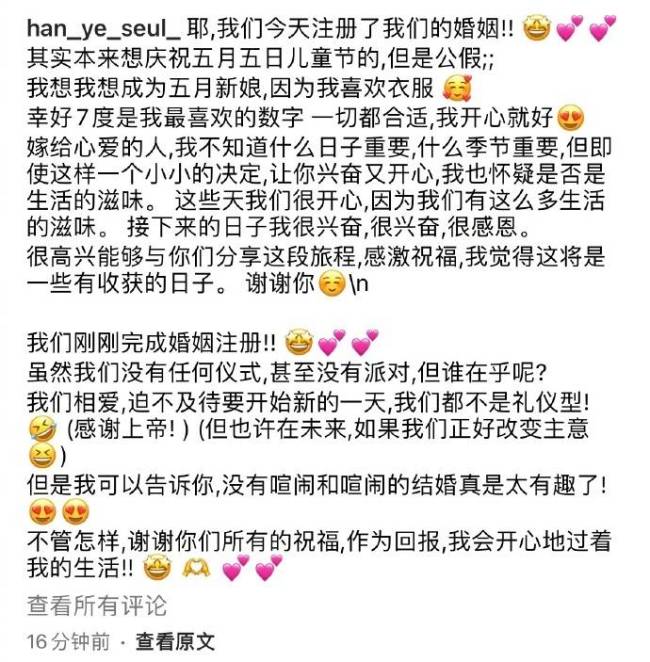
Task: View all comments on this post
Action: click(x=97, y=606)
